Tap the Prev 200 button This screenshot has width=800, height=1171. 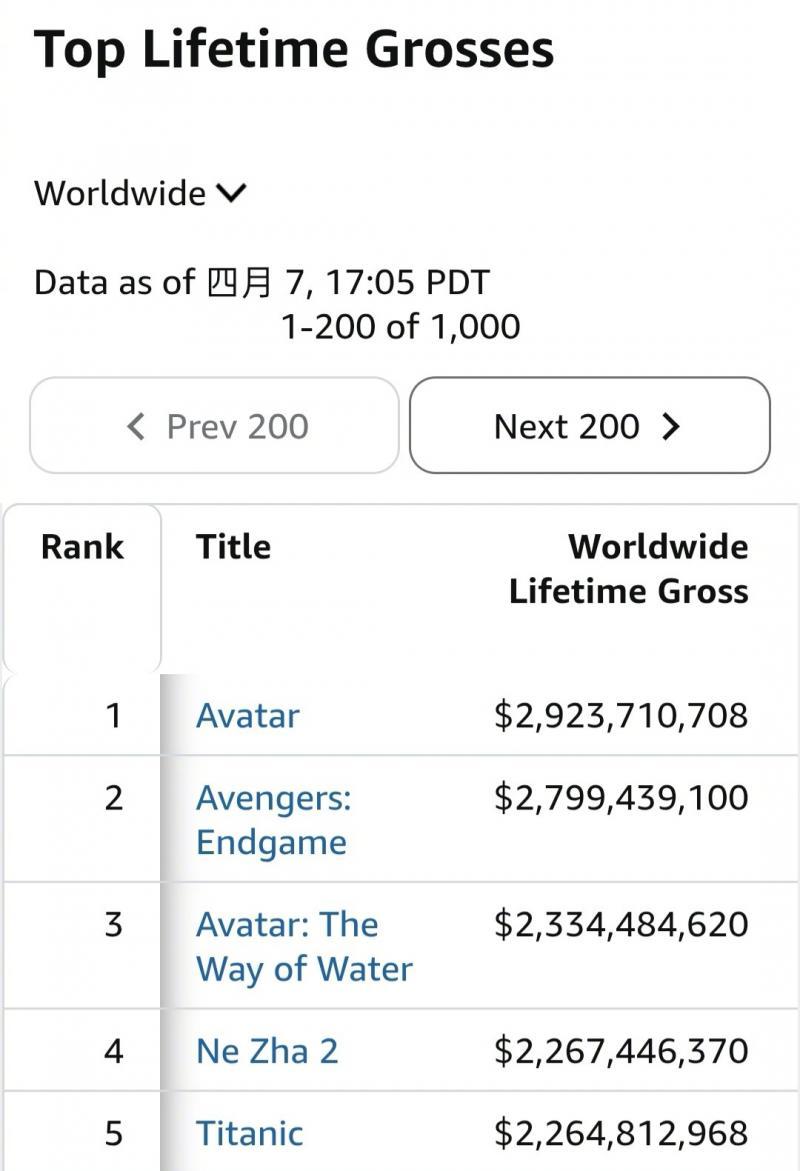[215, 426]
